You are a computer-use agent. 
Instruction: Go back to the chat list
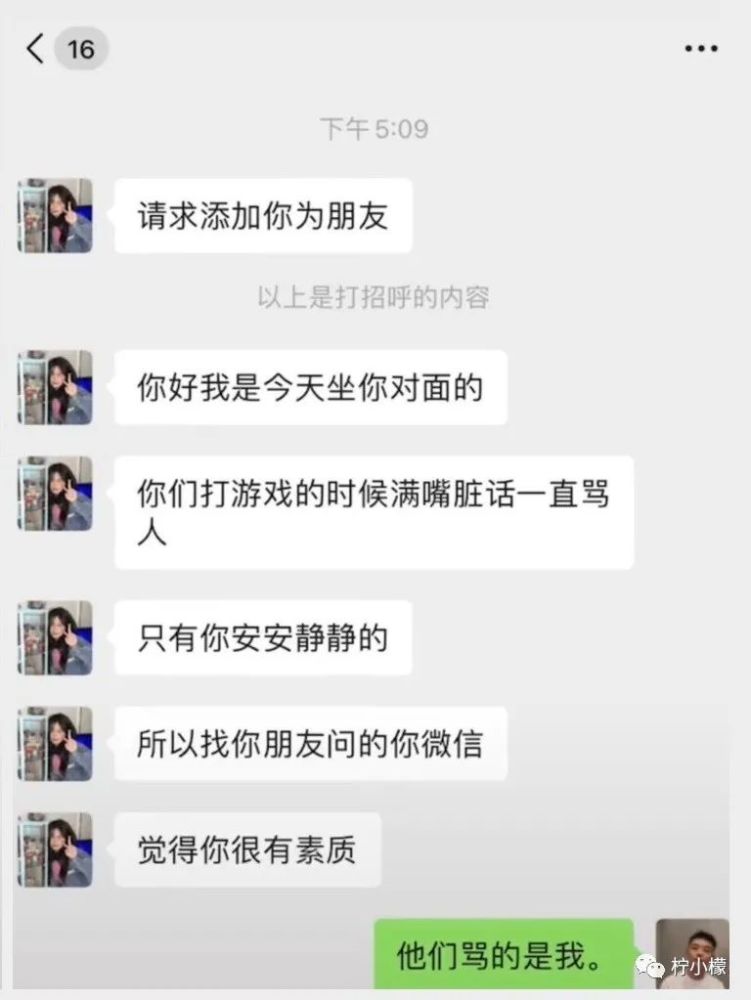(36, 49)
